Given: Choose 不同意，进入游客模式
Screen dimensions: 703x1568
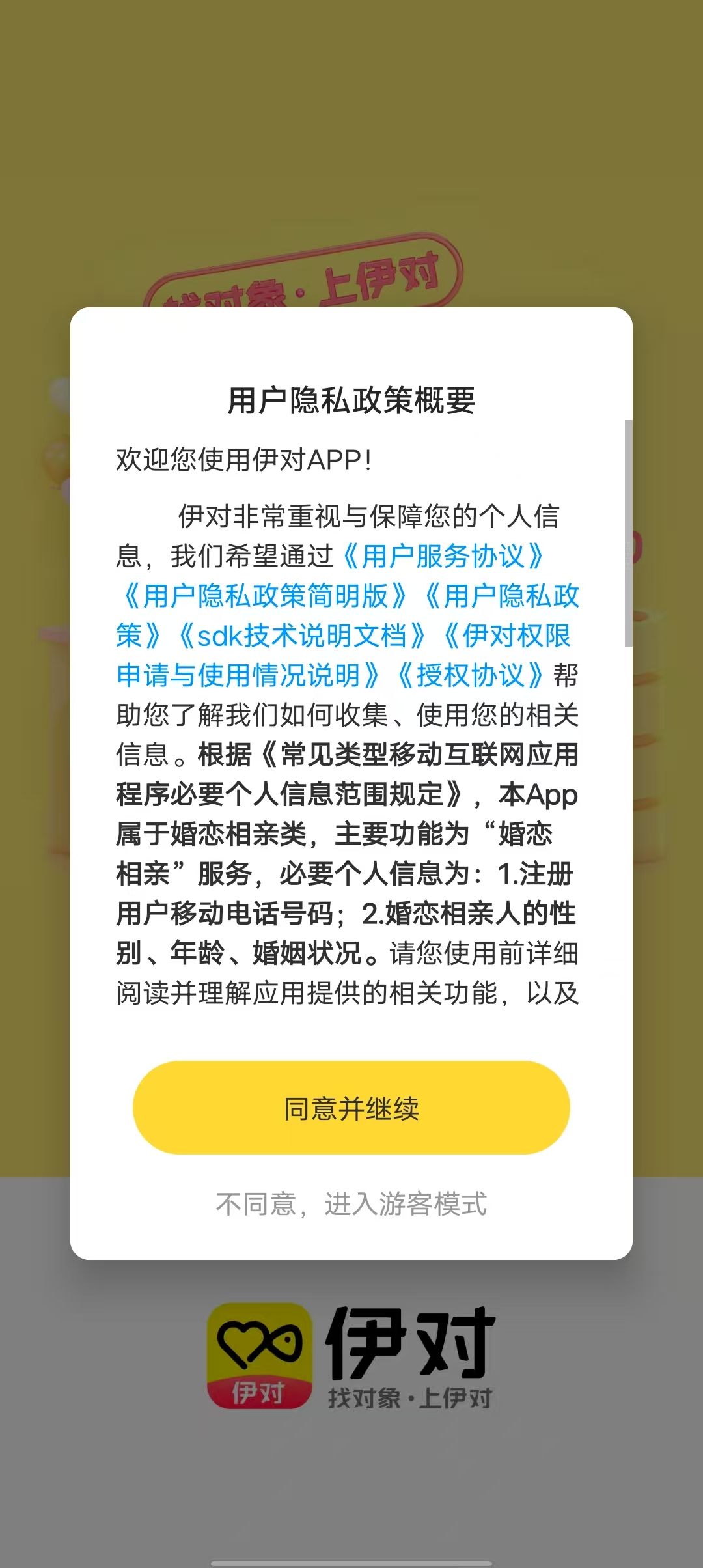Looking at the screenshot, I should (x=351, y=1204).
